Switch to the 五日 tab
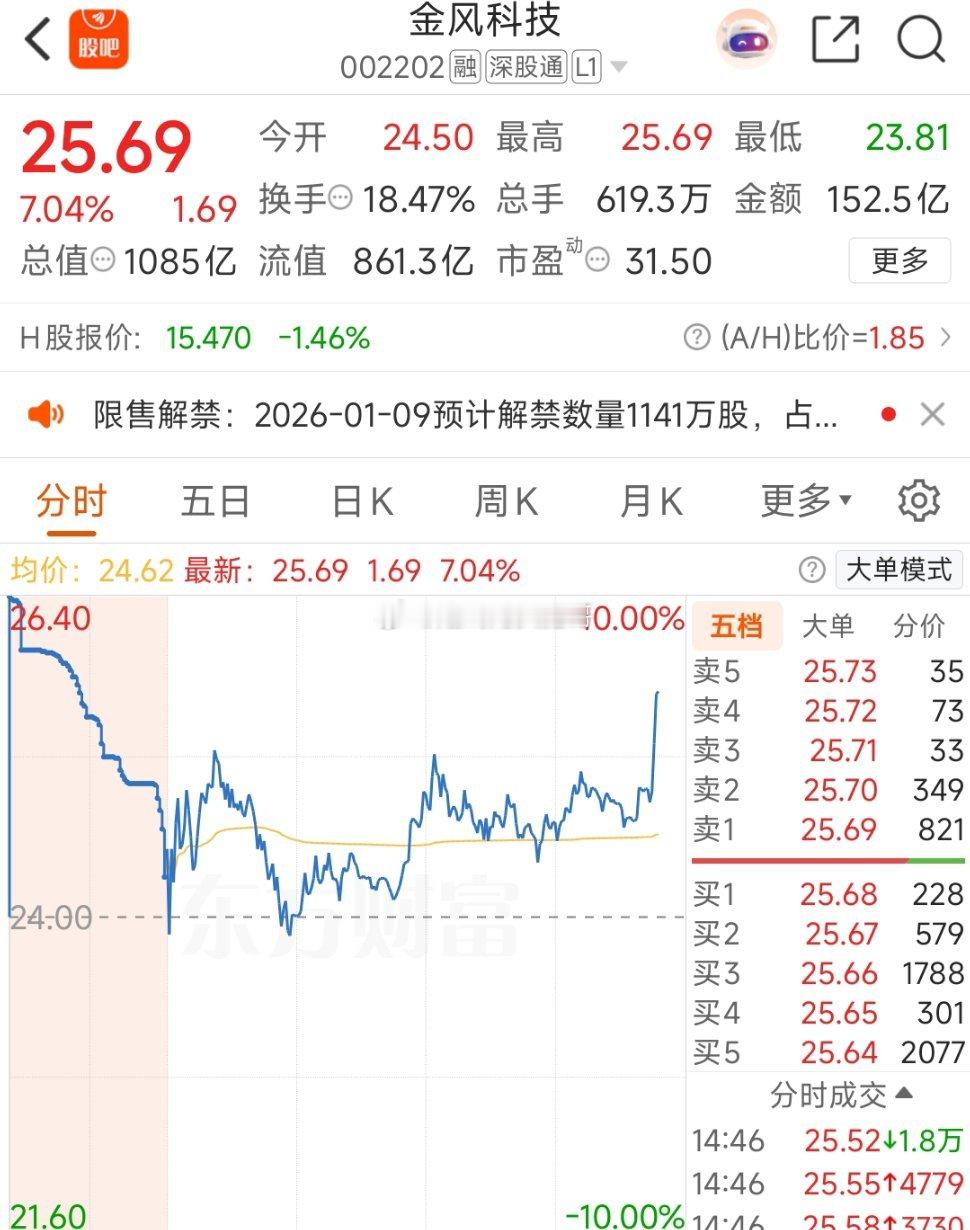This screenshot has height=1230, width=970. pyautogui.click(x=214, y=499)
